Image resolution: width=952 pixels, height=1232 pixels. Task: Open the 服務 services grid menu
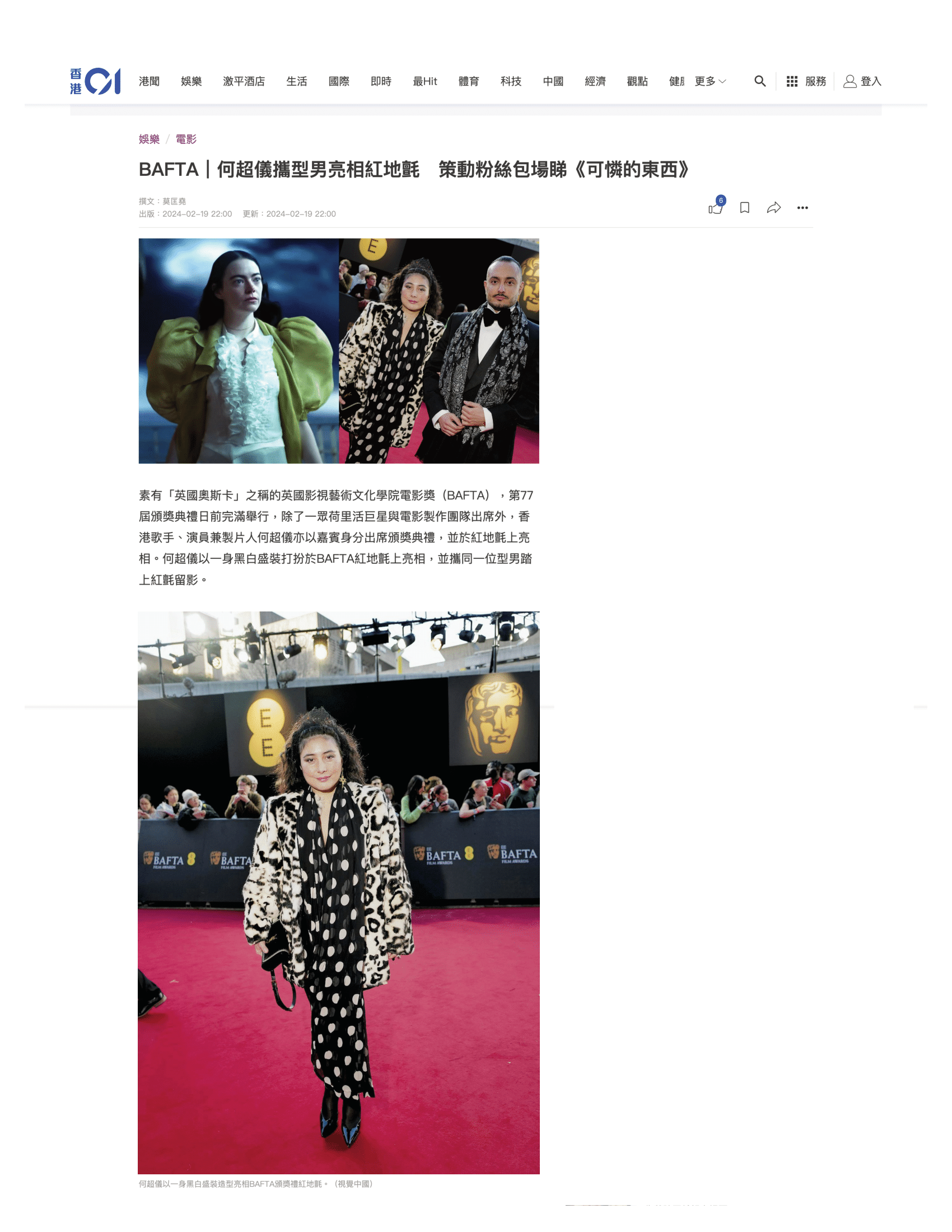[x=806, y=81]
